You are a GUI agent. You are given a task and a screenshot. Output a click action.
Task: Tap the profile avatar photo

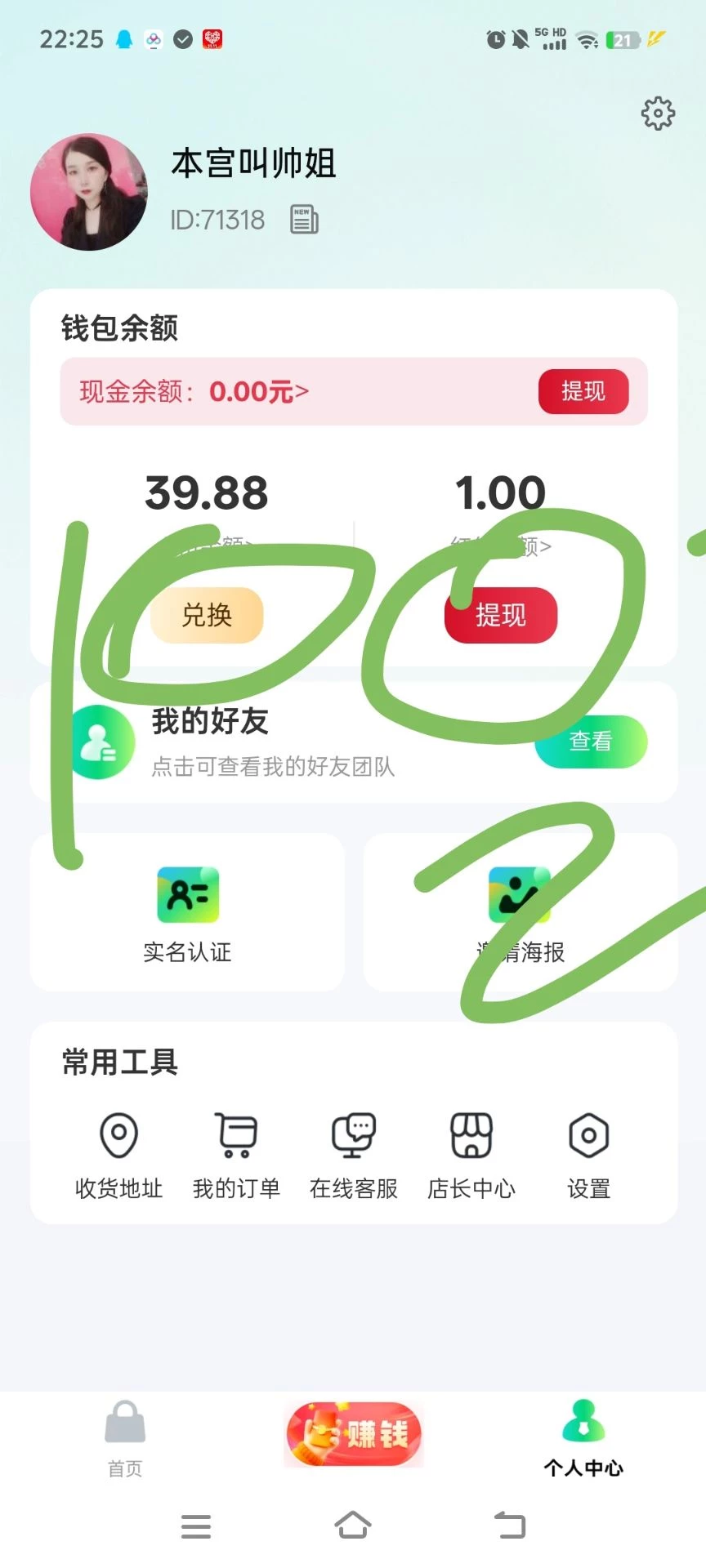(x=89, y=192)
